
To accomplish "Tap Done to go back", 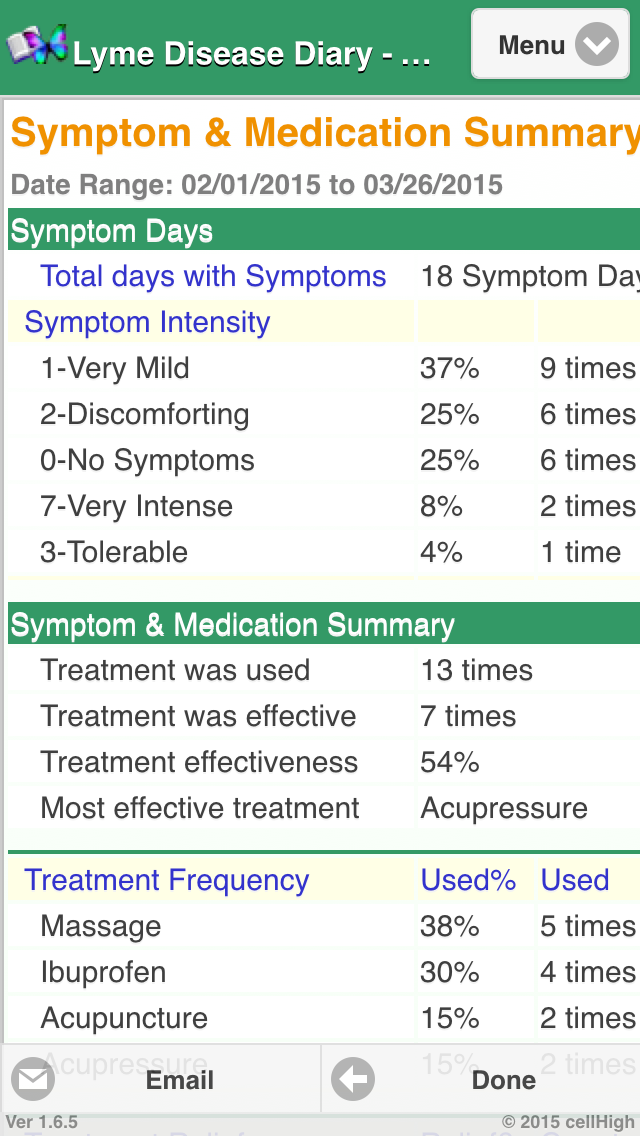I will pos(481,1079).
